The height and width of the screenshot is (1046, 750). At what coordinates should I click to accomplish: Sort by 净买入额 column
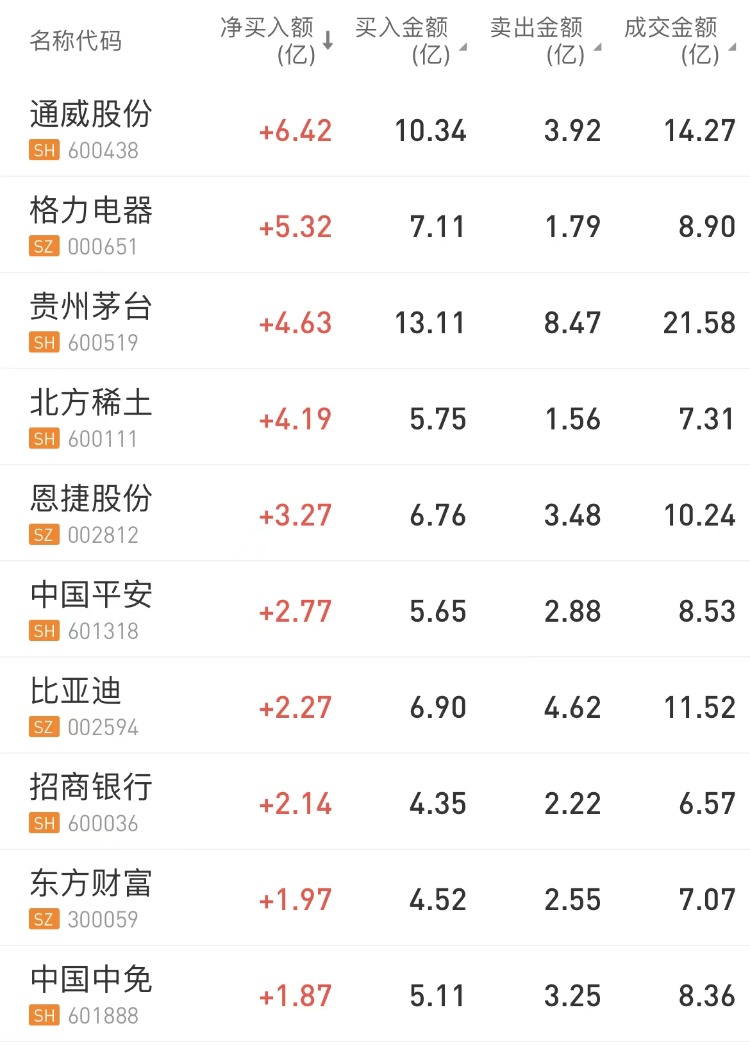tap(276, 41)
